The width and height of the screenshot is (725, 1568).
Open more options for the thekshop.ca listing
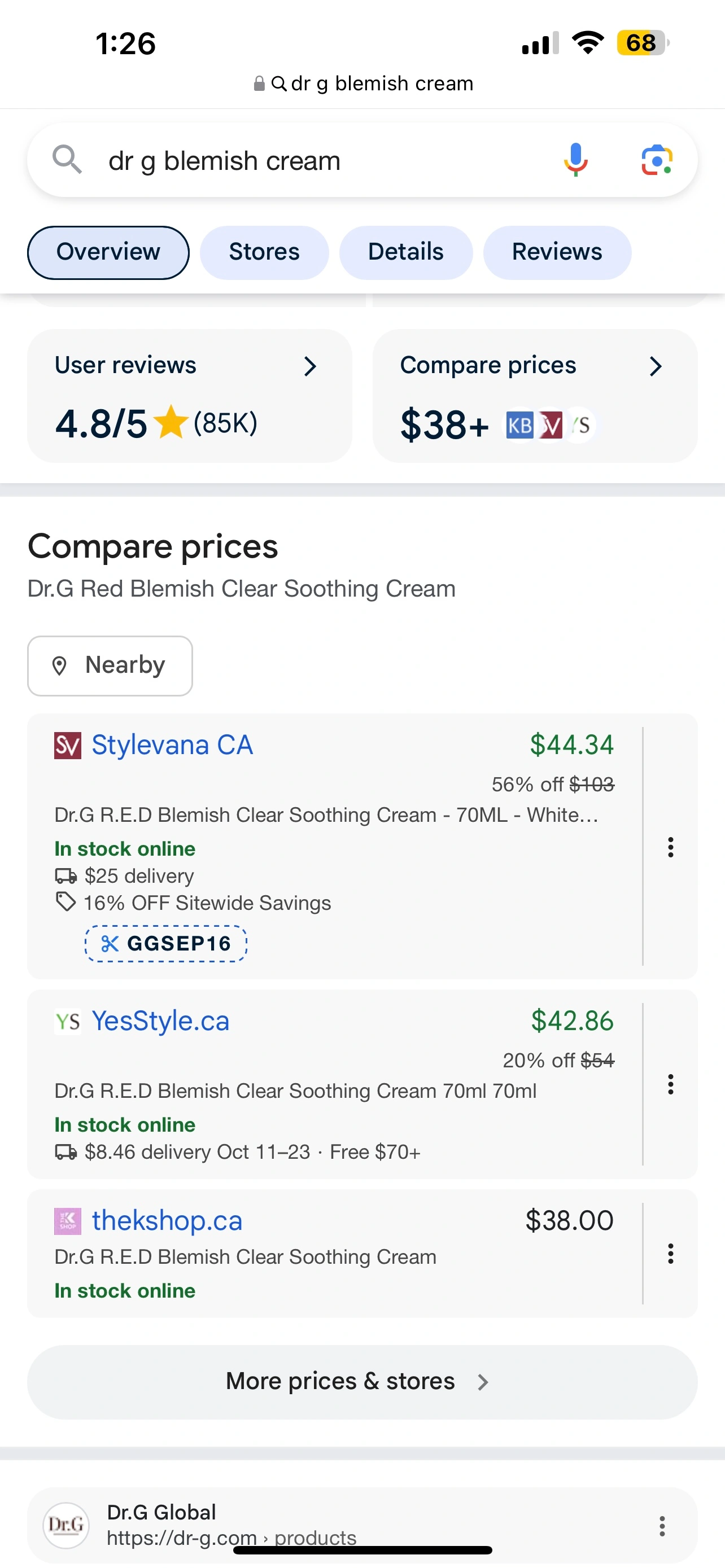pos(670,1253)
